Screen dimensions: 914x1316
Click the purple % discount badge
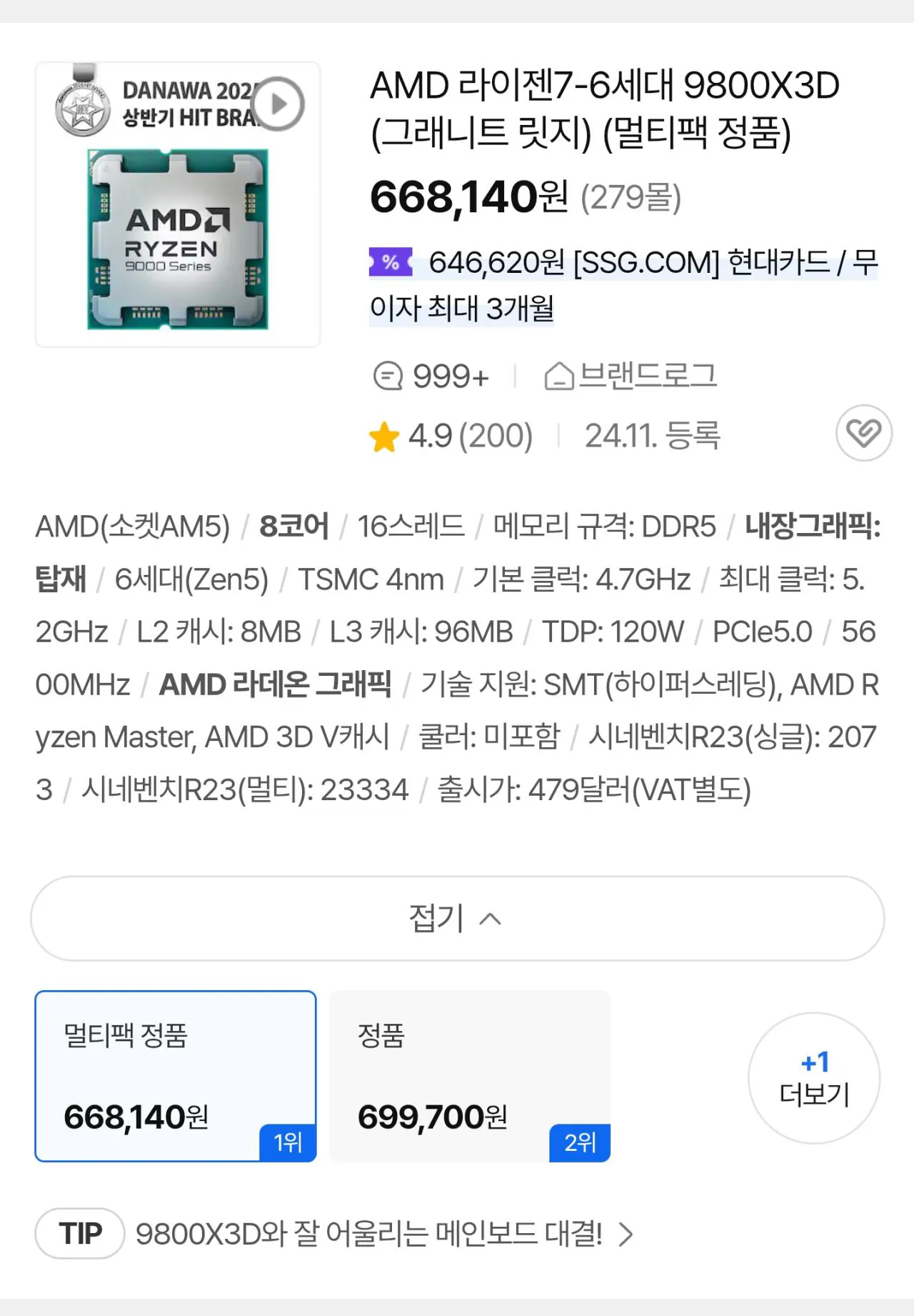tap(389, 264)
